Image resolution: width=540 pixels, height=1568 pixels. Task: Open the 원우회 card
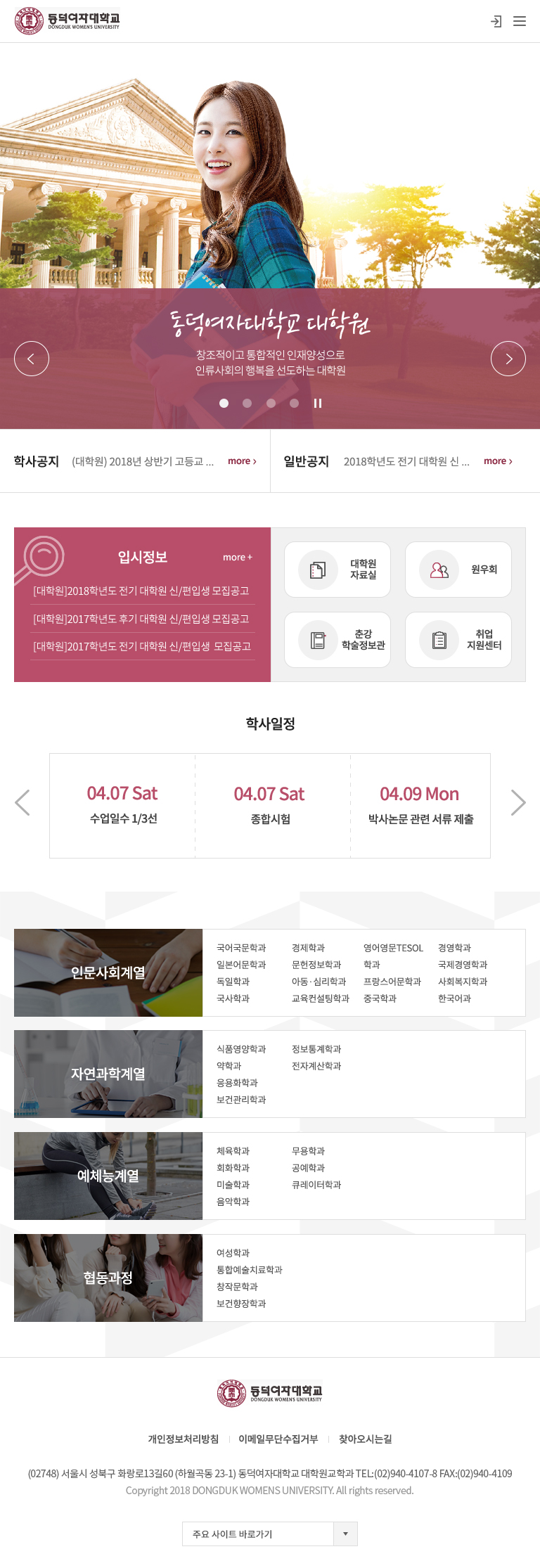tap(458, 570)
